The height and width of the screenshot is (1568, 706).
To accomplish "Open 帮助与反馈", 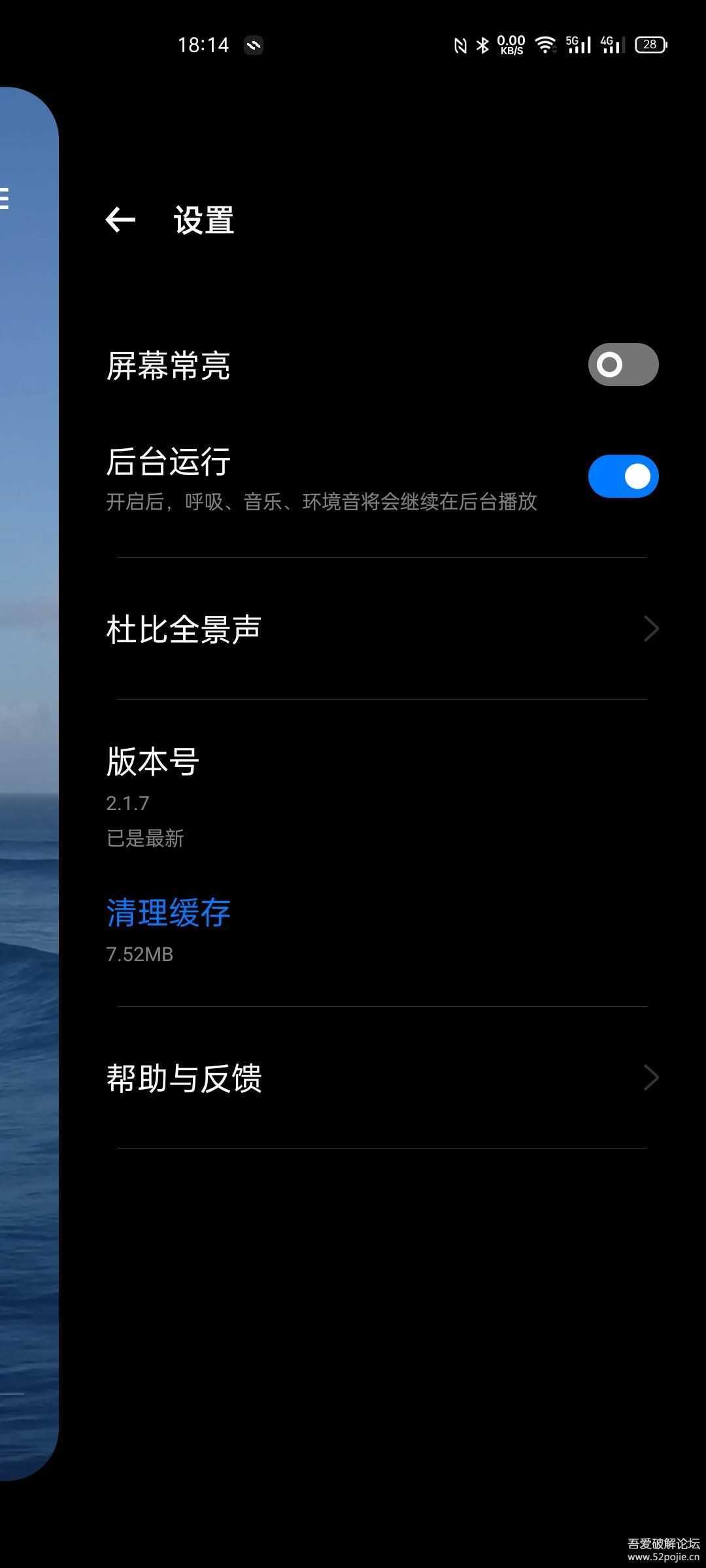I will [x=382, y=1078].
